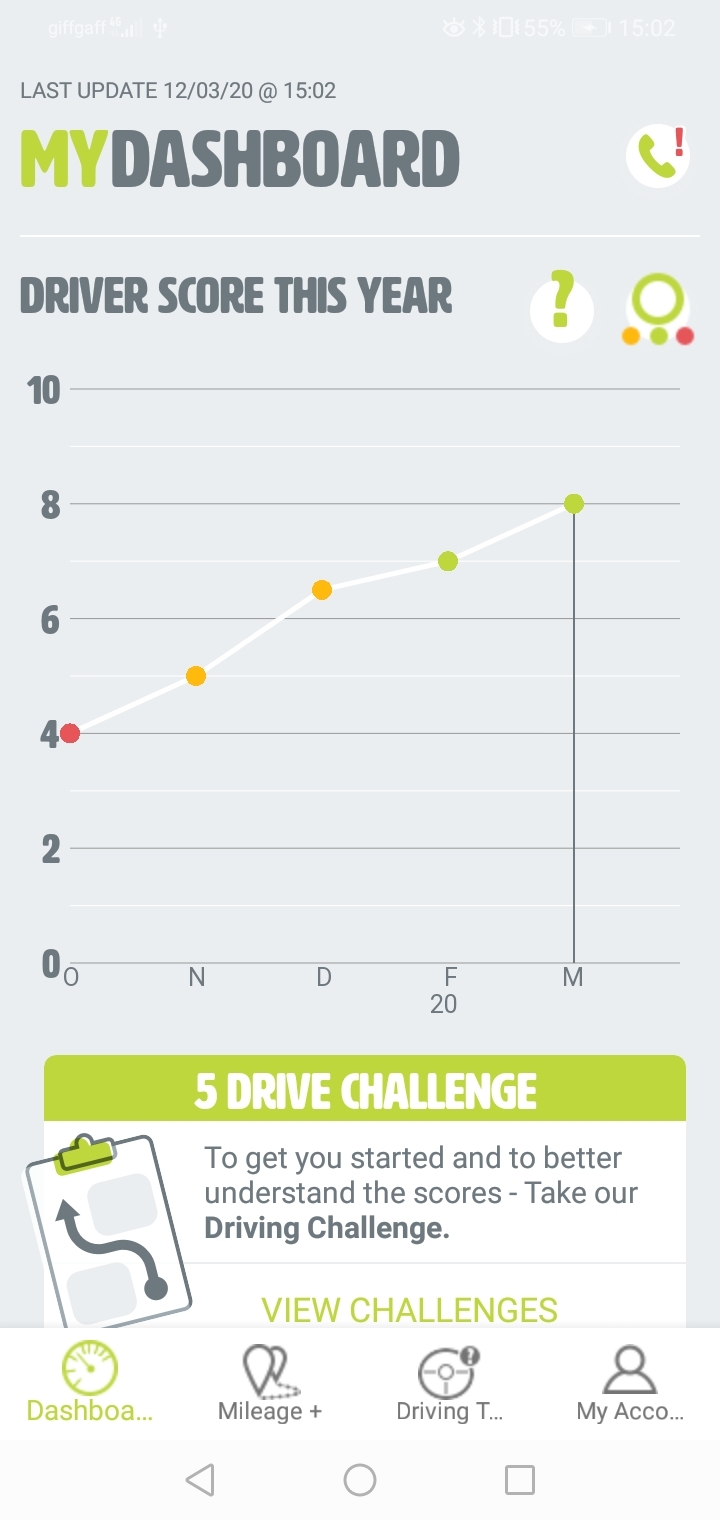Select the November point on the score chart
Image resolution: width=720 pixels, height=1520 pixels.
[x=196, y=676]
